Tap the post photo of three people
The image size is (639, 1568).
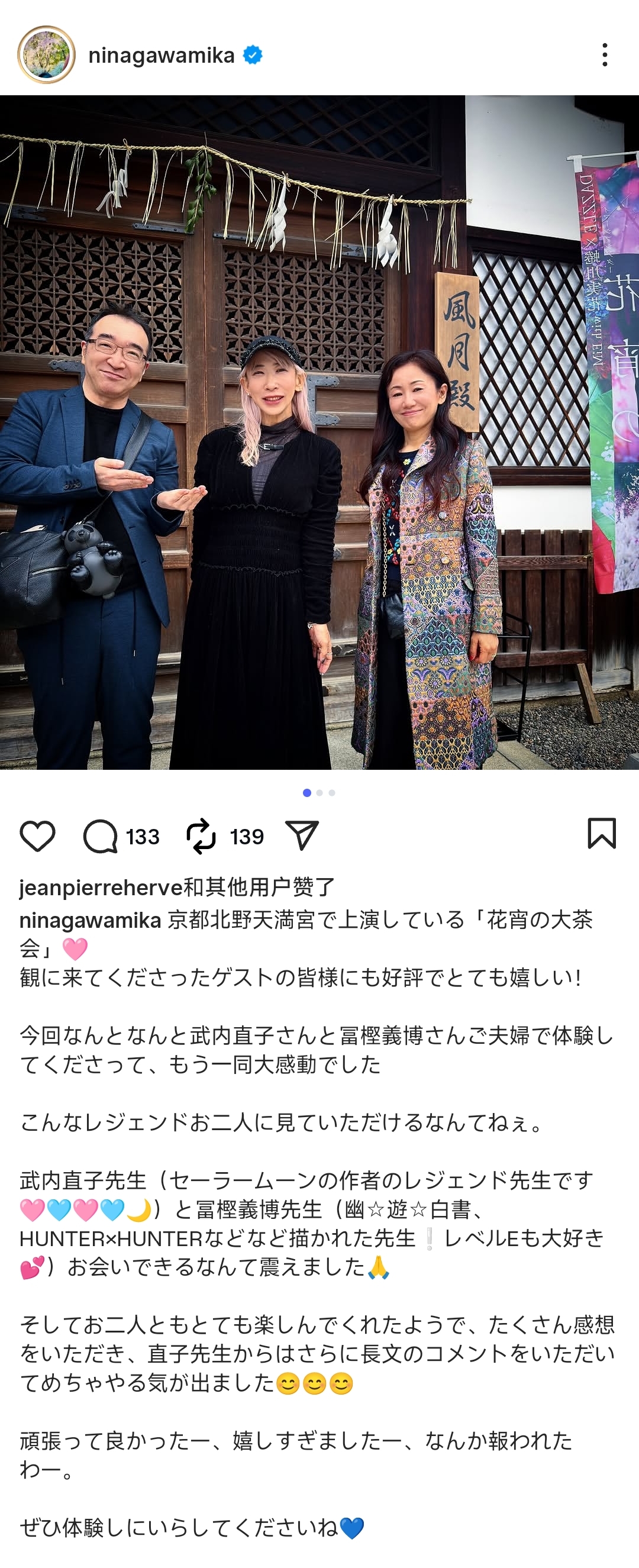pos(319,432)
